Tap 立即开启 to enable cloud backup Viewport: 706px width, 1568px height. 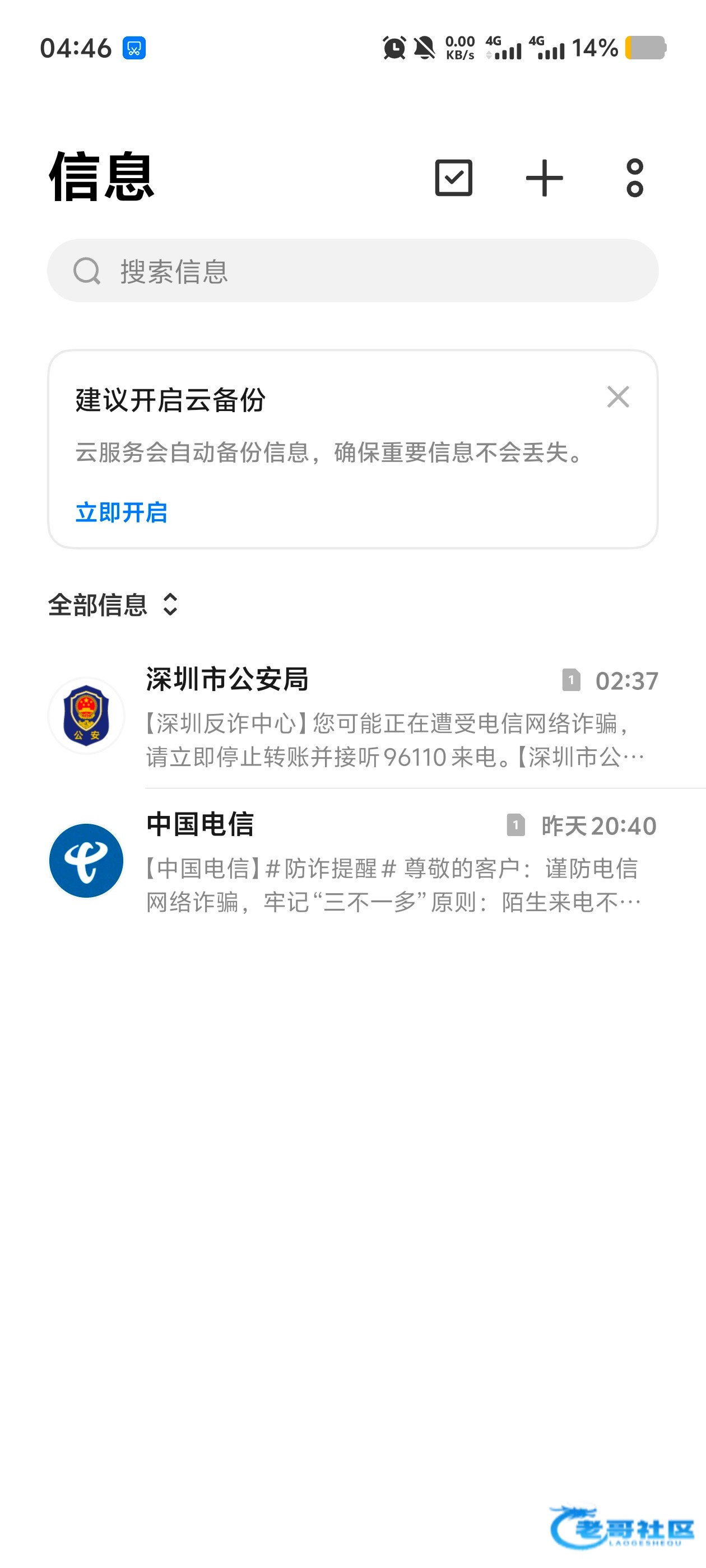(x=121, y=512)
